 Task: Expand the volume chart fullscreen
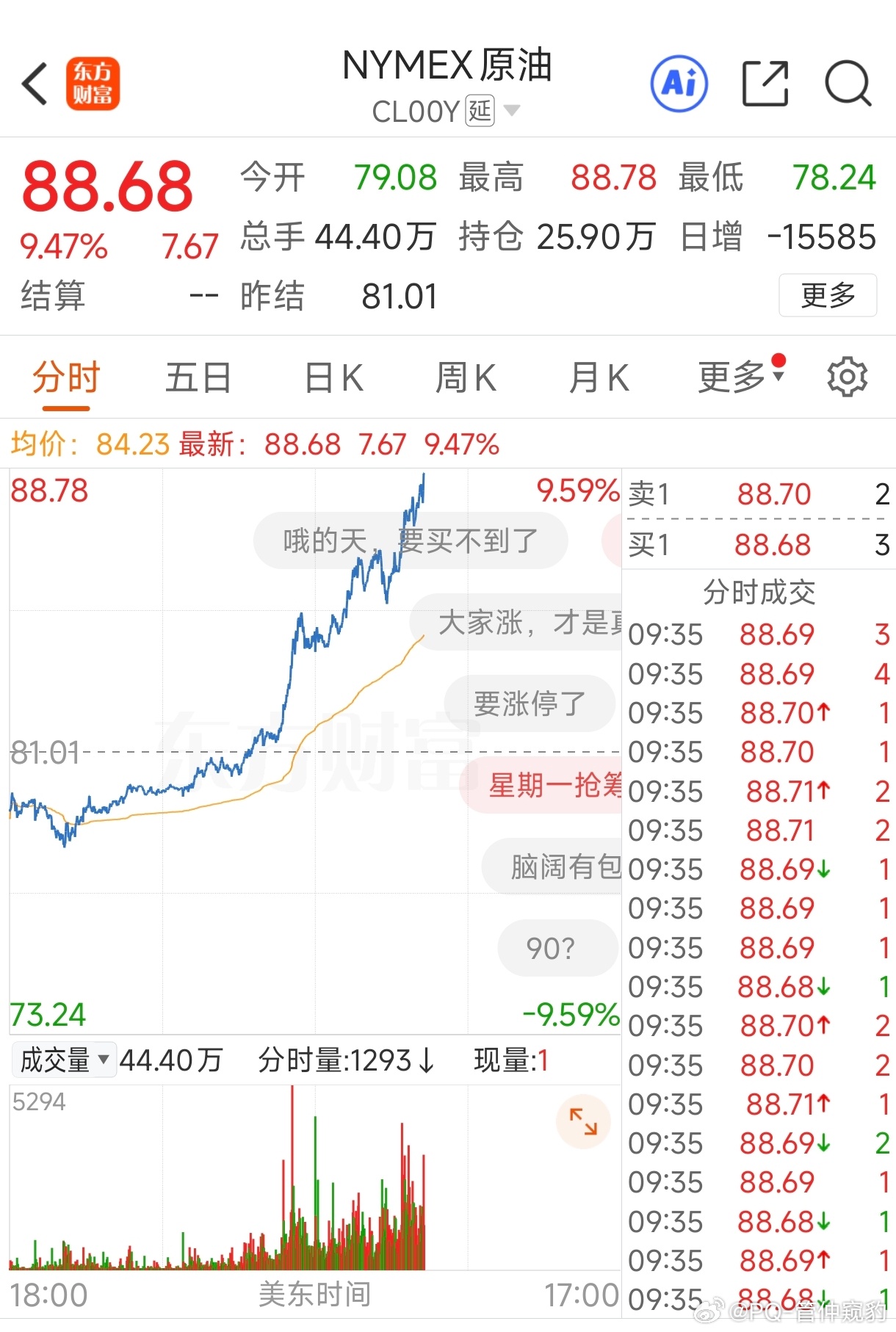(x=584, y=1122)
